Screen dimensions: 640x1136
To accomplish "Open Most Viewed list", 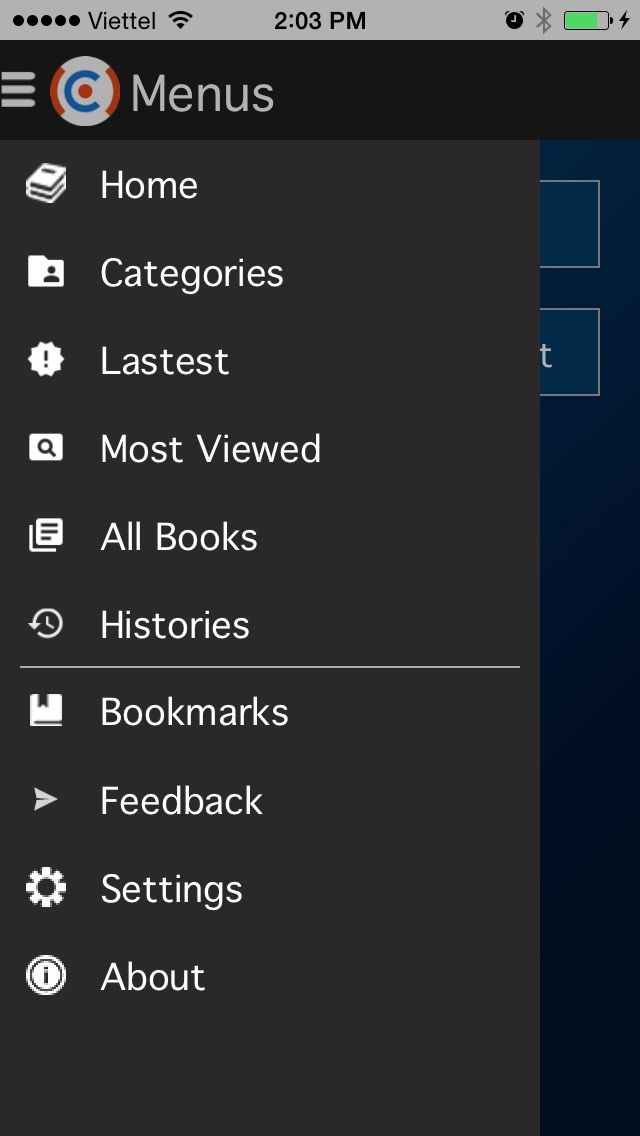I will (x=210, y=449).
